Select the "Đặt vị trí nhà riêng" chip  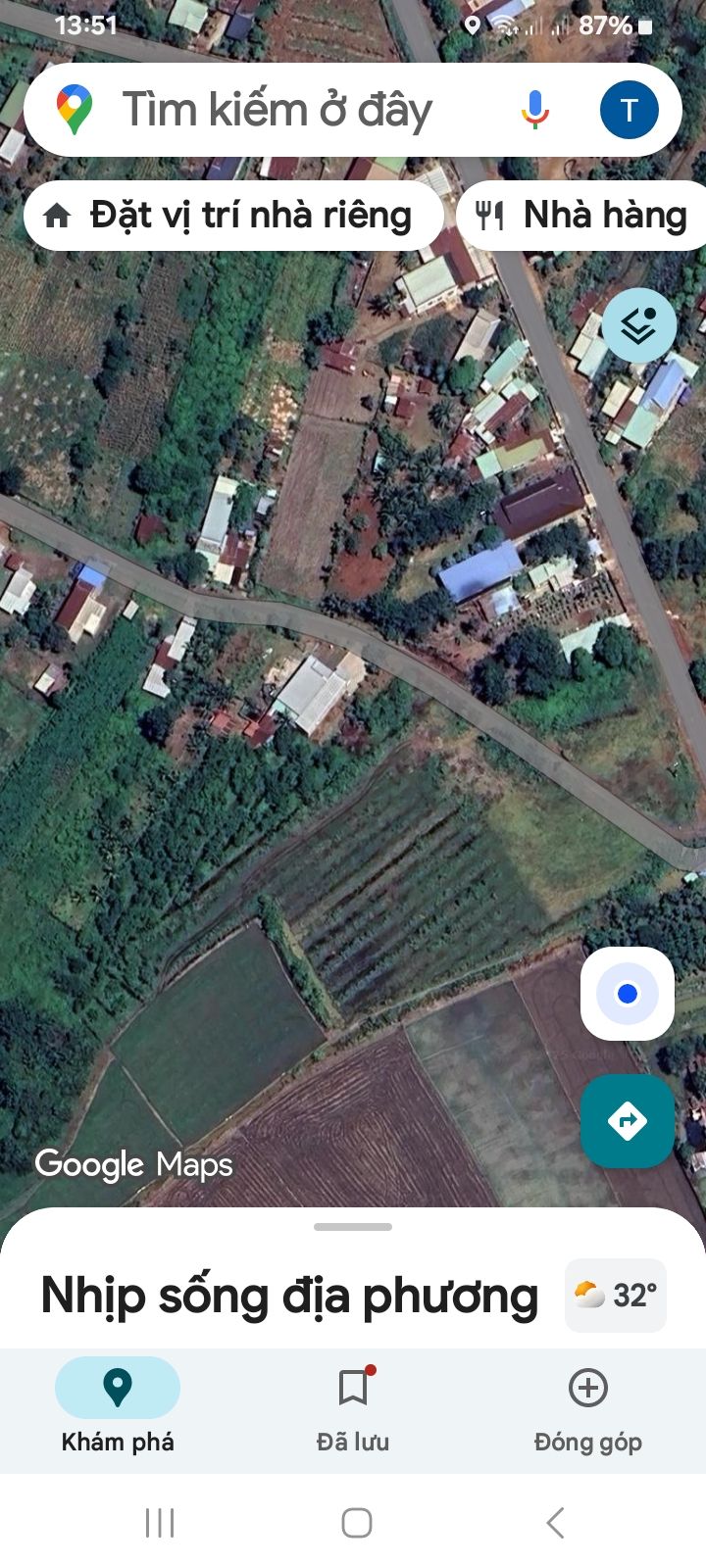233,216
